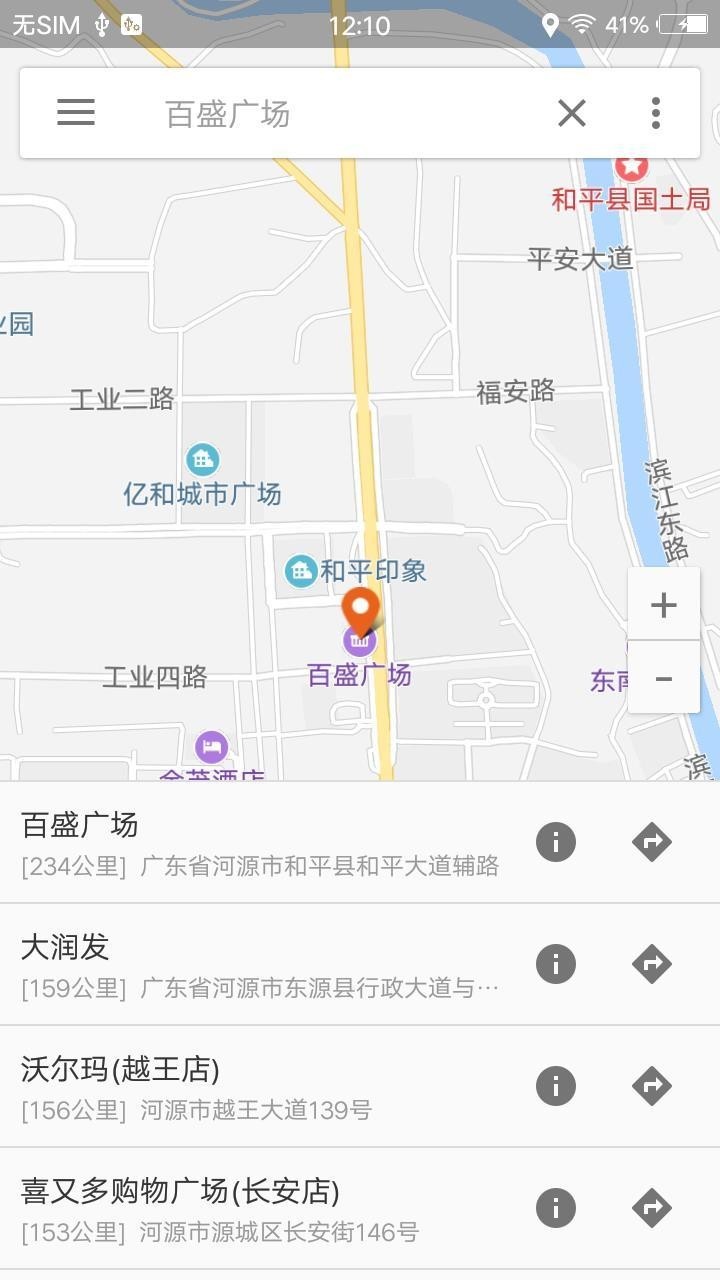Tap the orange map marker pin

point(361,610)
